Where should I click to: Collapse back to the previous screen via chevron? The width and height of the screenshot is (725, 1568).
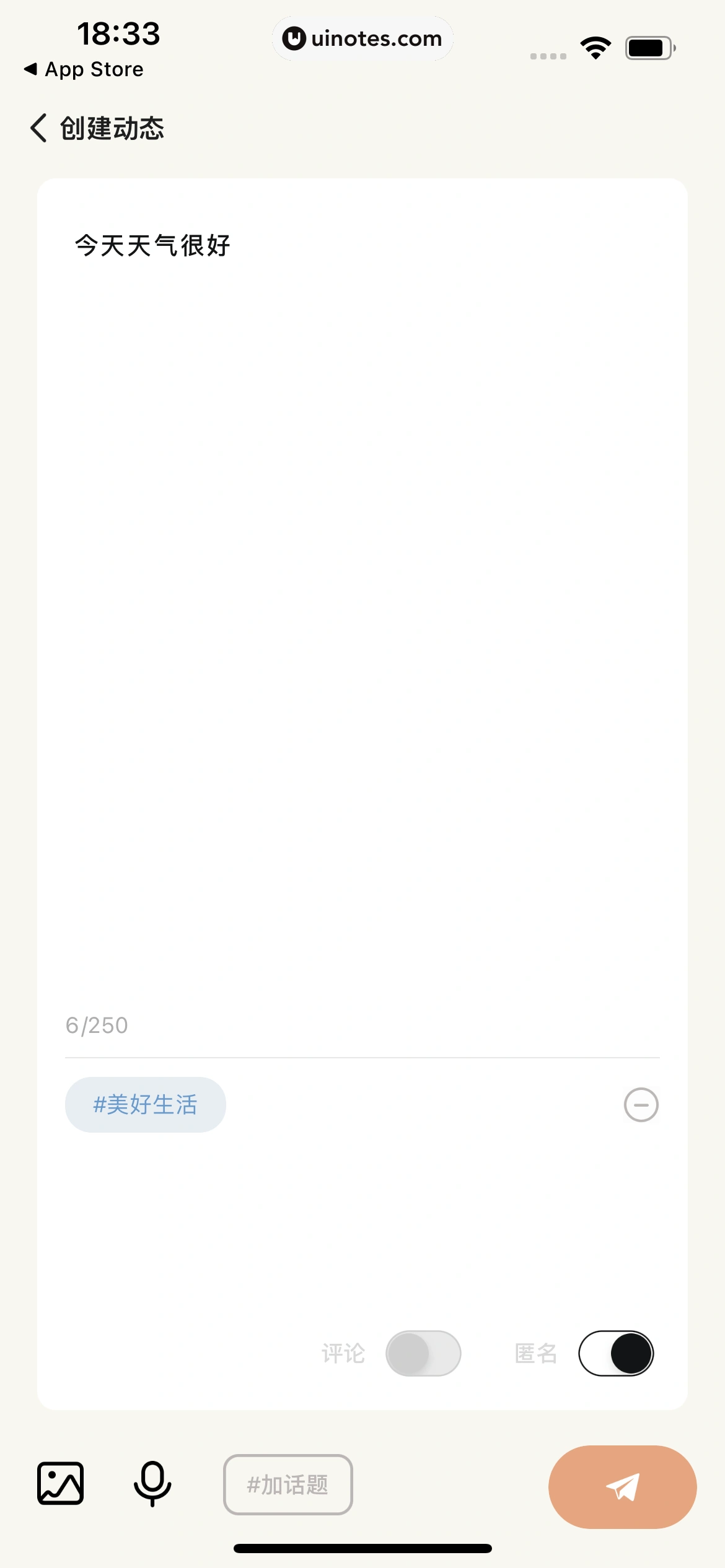point(38,128)
